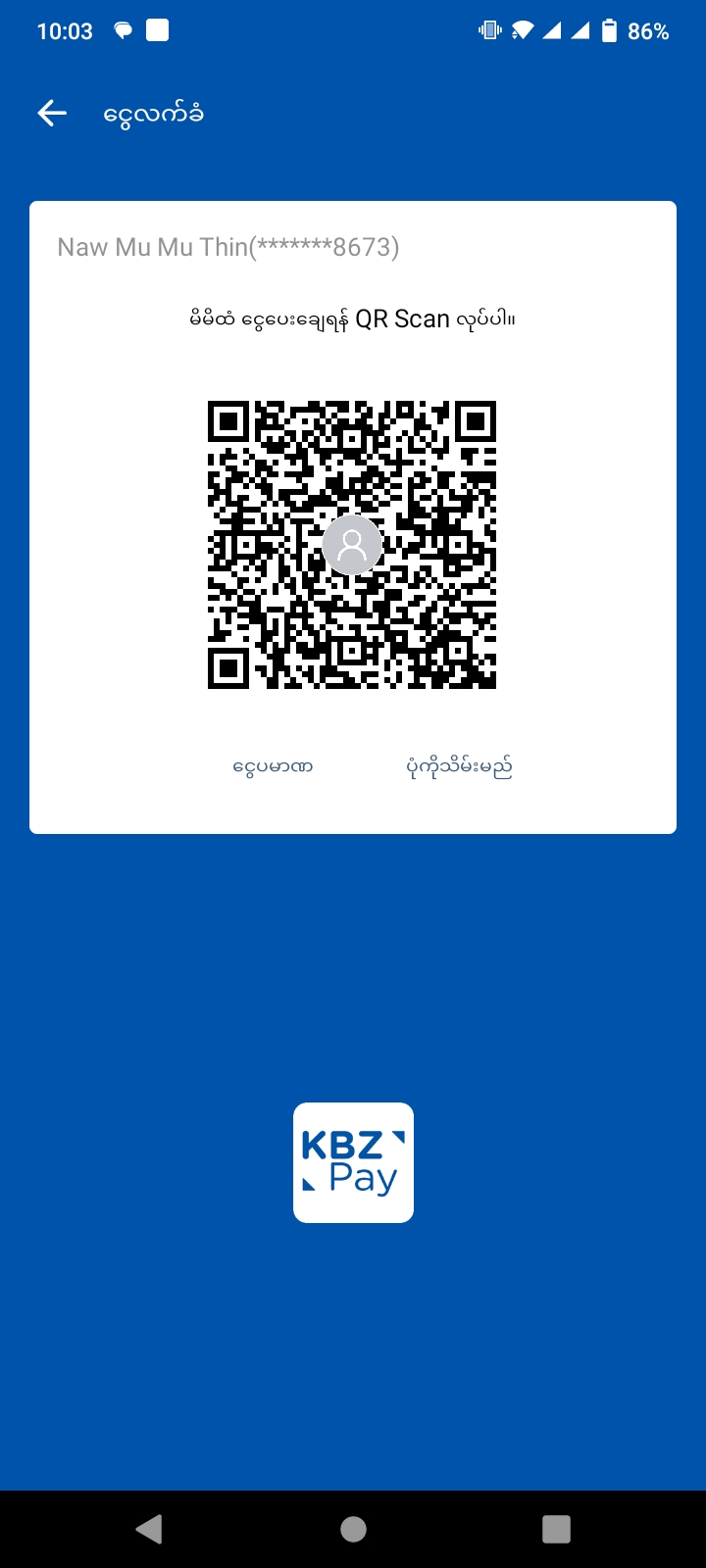The width and height of the screenshot is (706, 1568).
Task: Tap the ငွေပမာဏ amount link
Action: [x=273, y=766]
